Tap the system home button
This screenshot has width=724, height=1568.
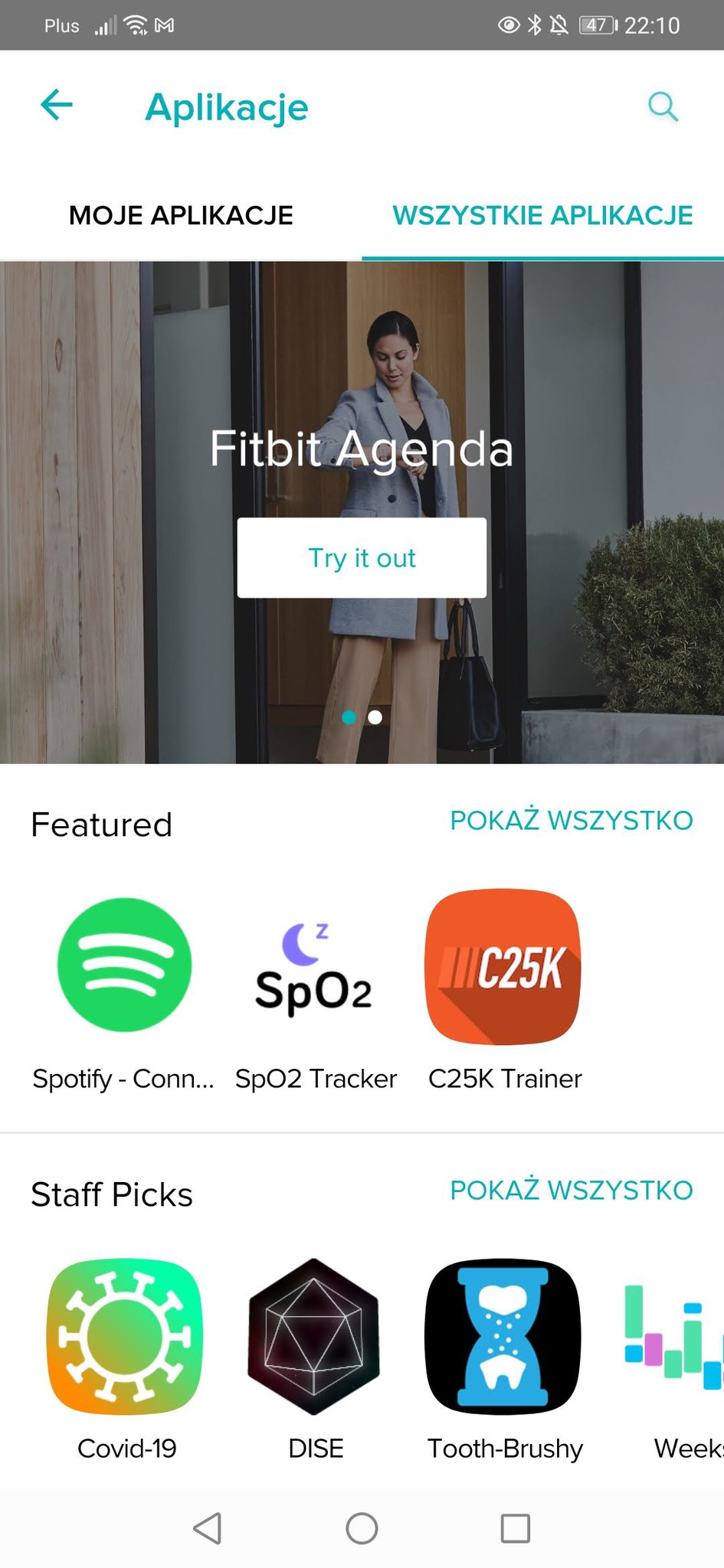coord(362,1528)
